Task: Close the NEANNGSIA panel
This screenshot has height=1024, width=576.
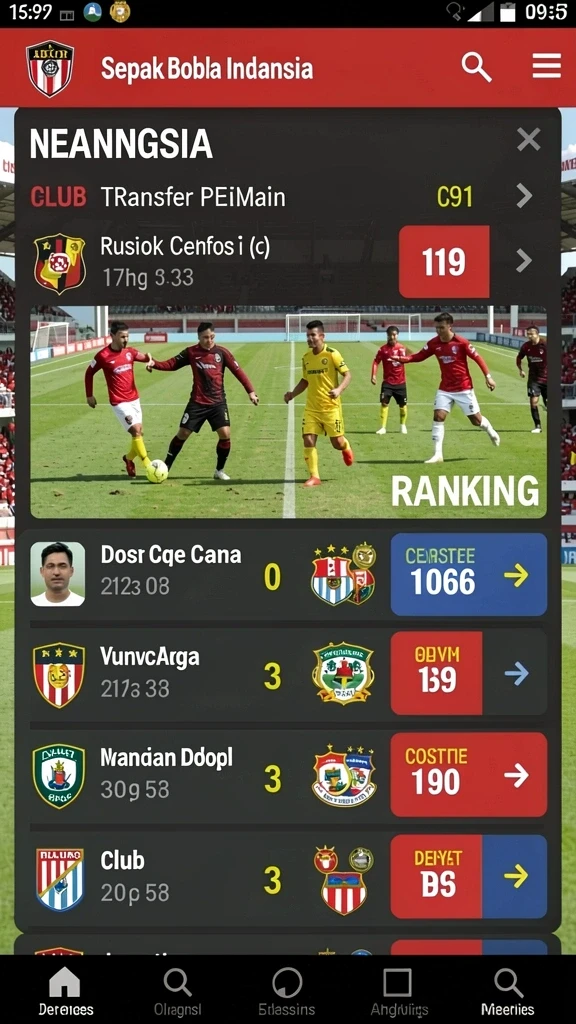Action: [528, 139]
